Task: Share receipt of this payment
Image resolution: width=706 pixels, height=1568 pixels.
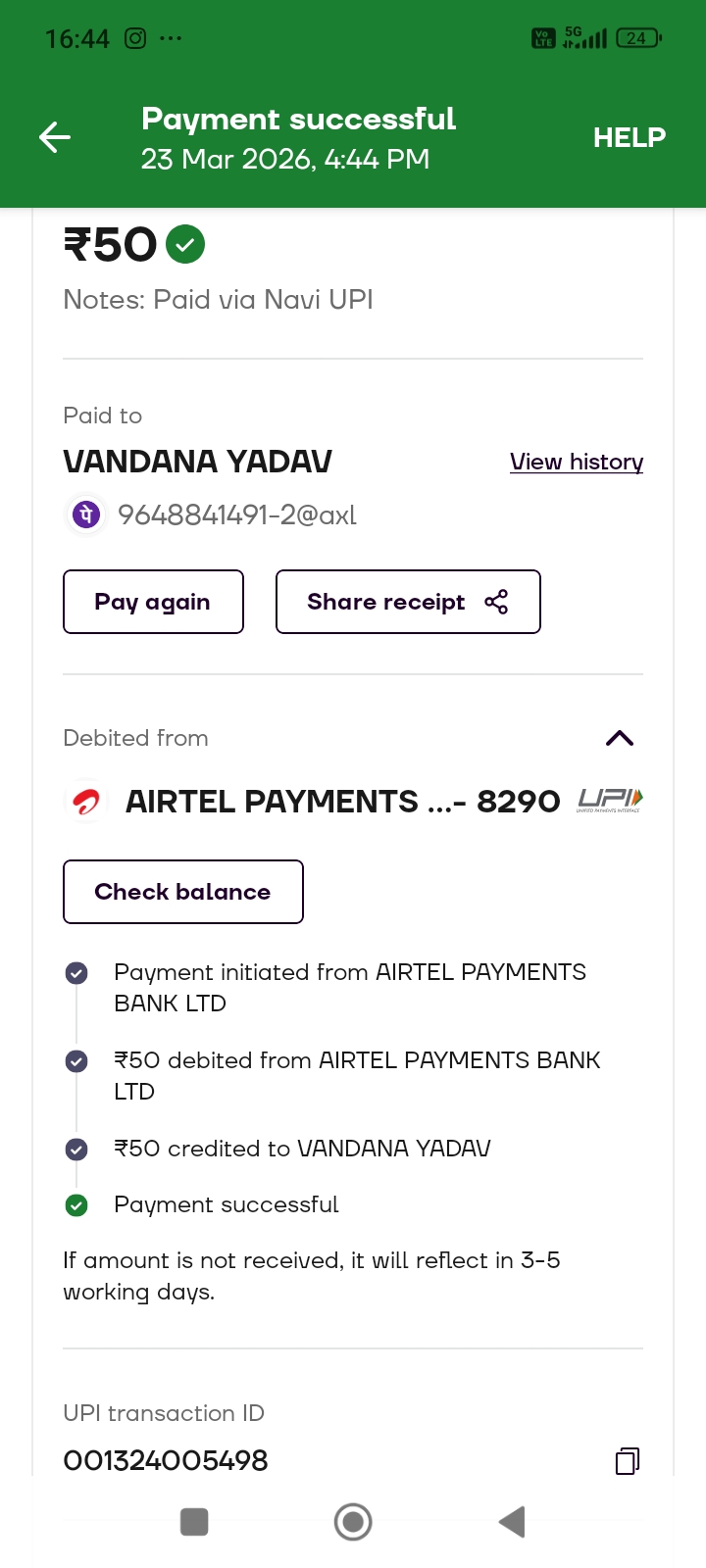Action: click(408, 602)
